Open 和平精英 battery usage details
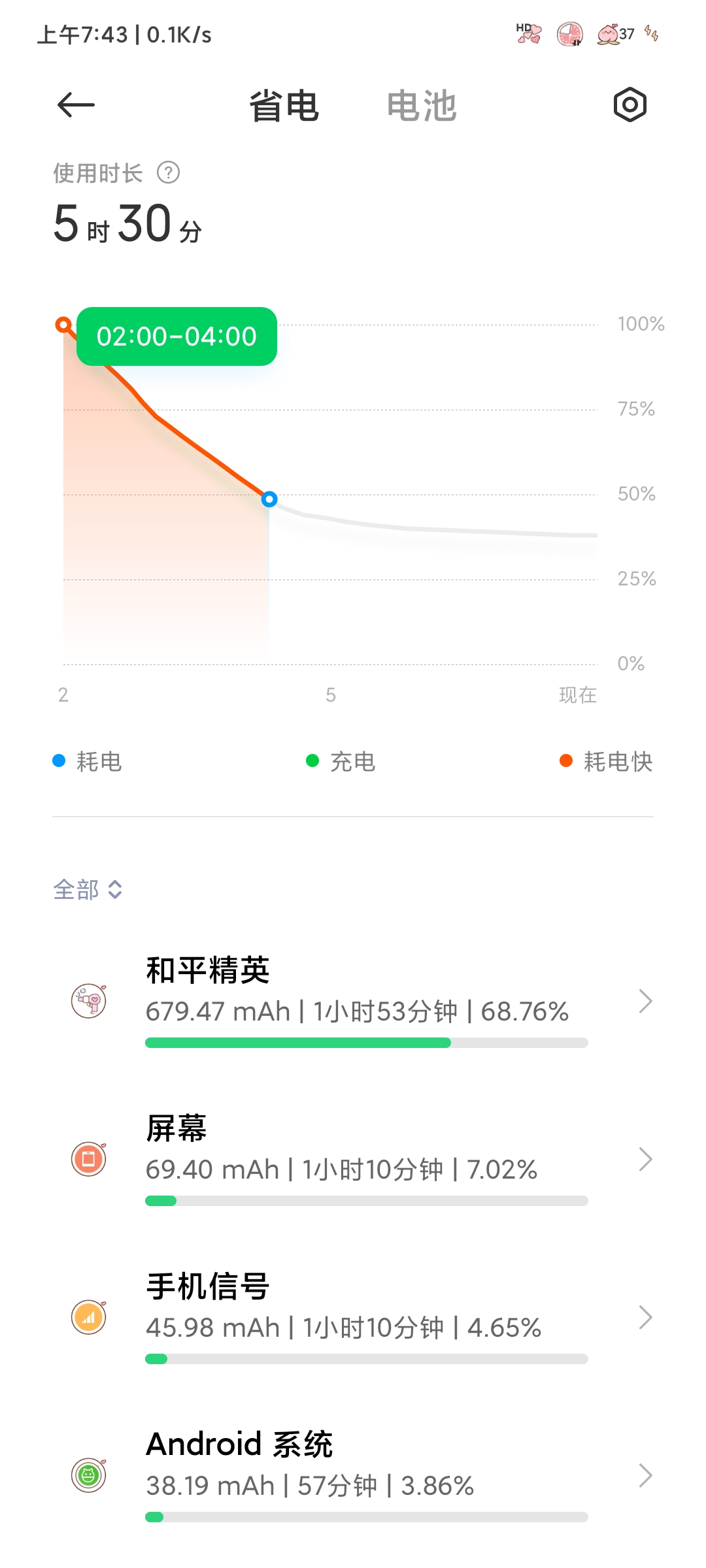This screenshot has height=1568, width=706. tap(353, 1001)
